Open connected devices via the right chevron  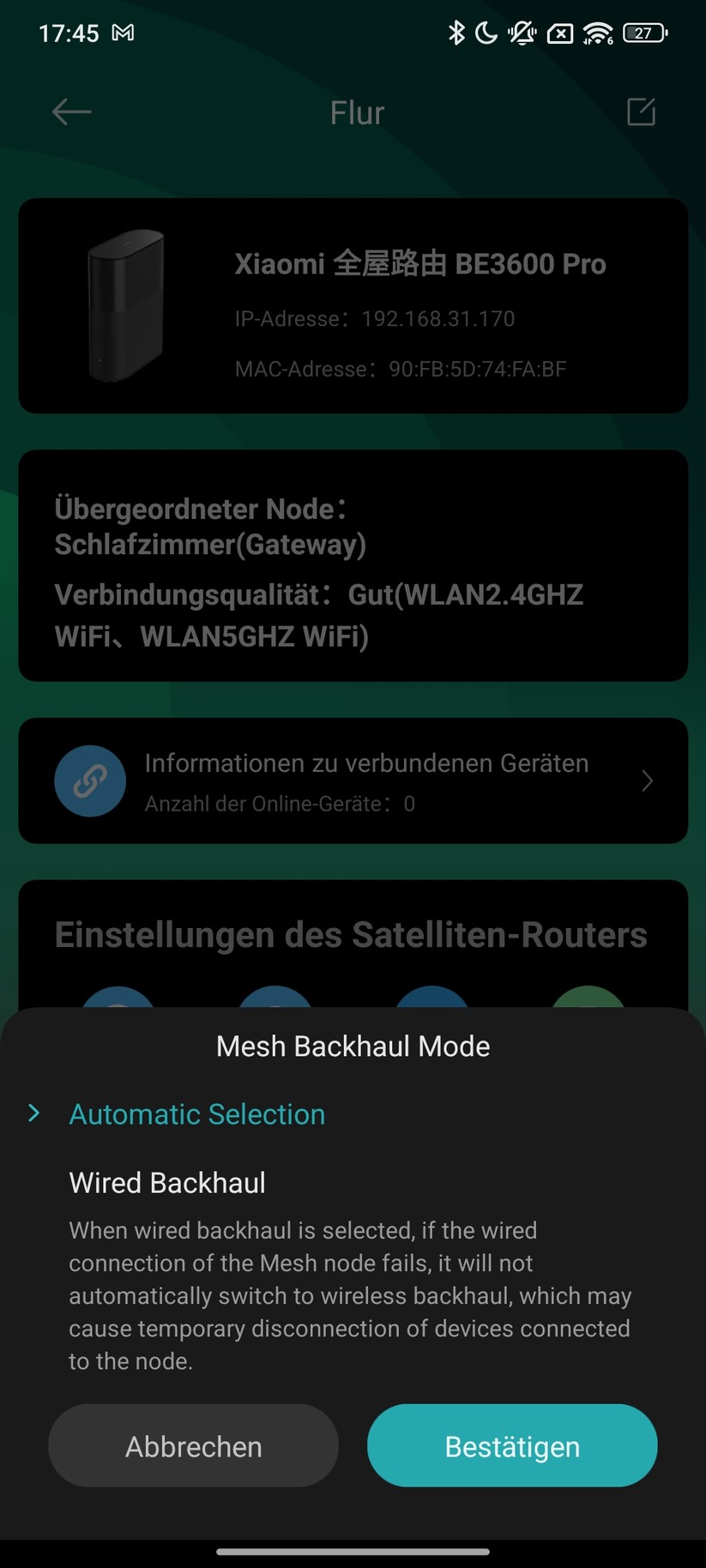(x=646, y=781)
